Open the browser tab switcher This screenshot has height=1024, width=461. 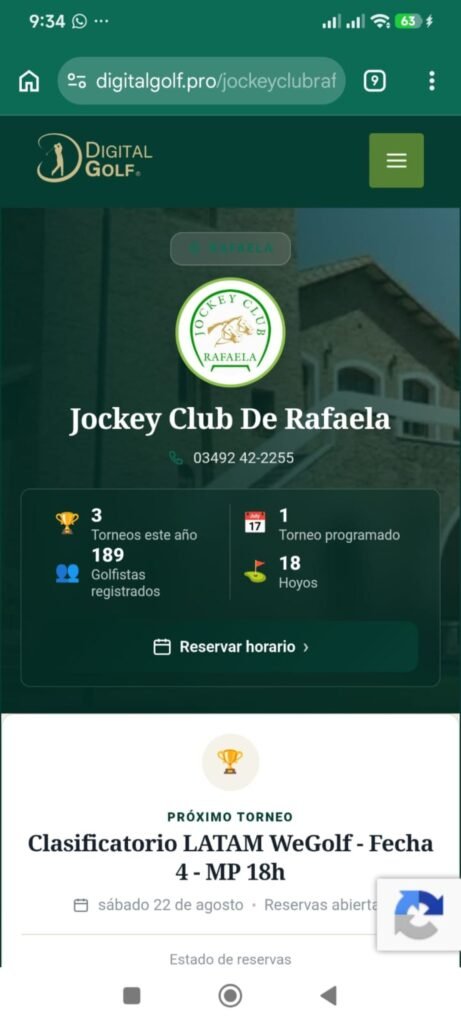[374, 81]
